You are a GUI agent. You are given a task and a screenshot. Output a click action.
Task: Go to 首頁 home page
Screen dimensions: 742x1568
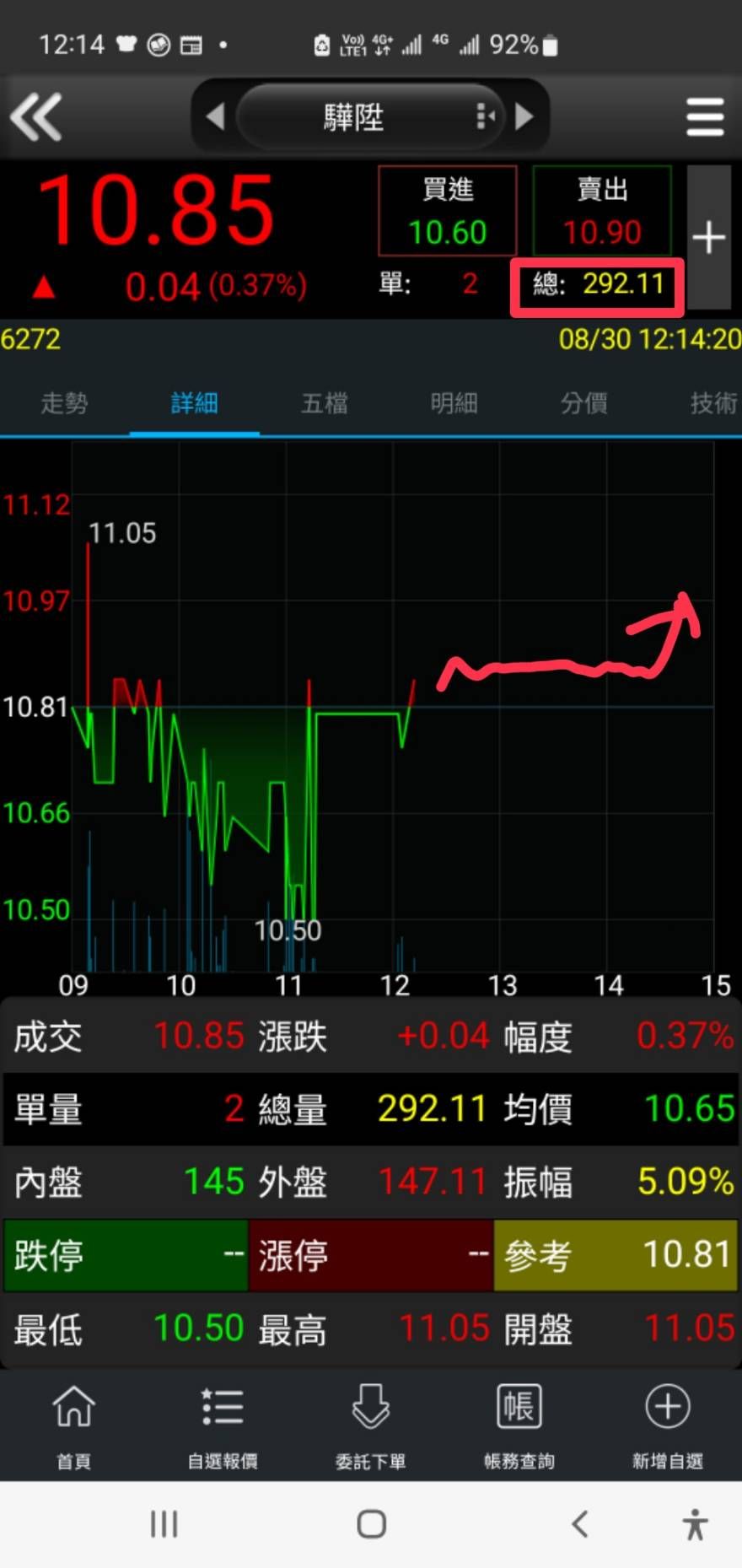(x=74, y=1425)
